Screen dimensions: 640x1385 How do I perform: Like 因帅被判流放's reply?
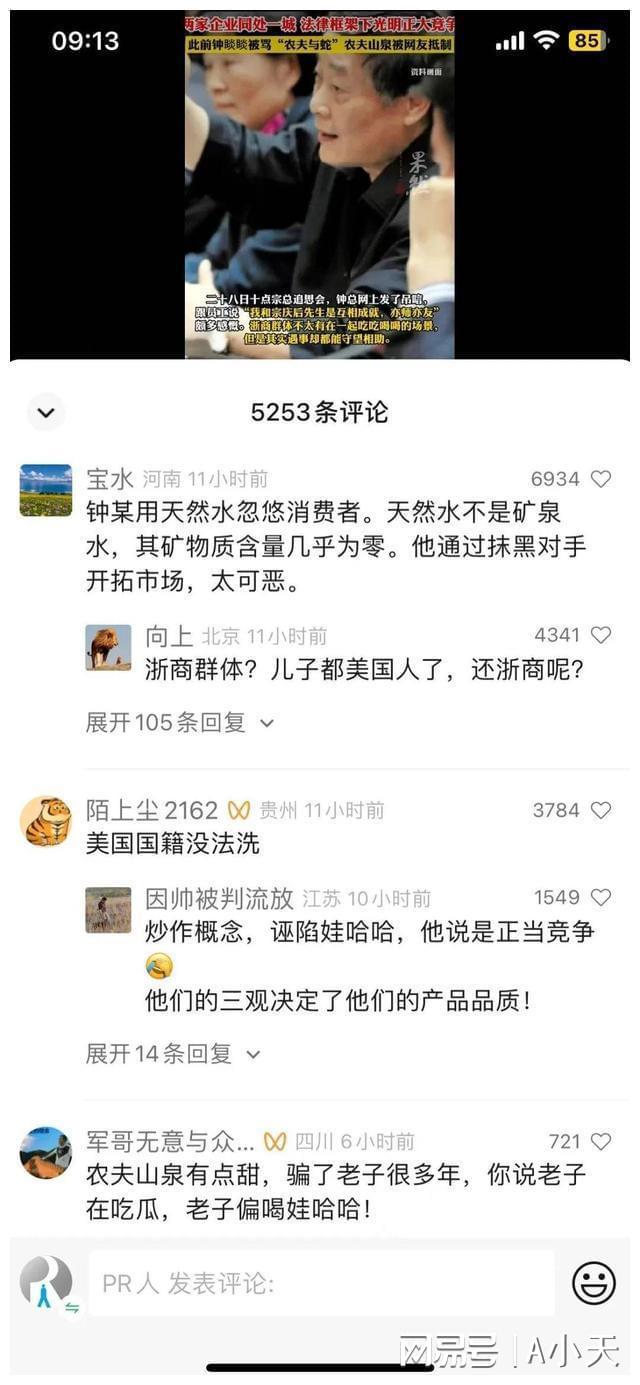[x=601, y=898]
